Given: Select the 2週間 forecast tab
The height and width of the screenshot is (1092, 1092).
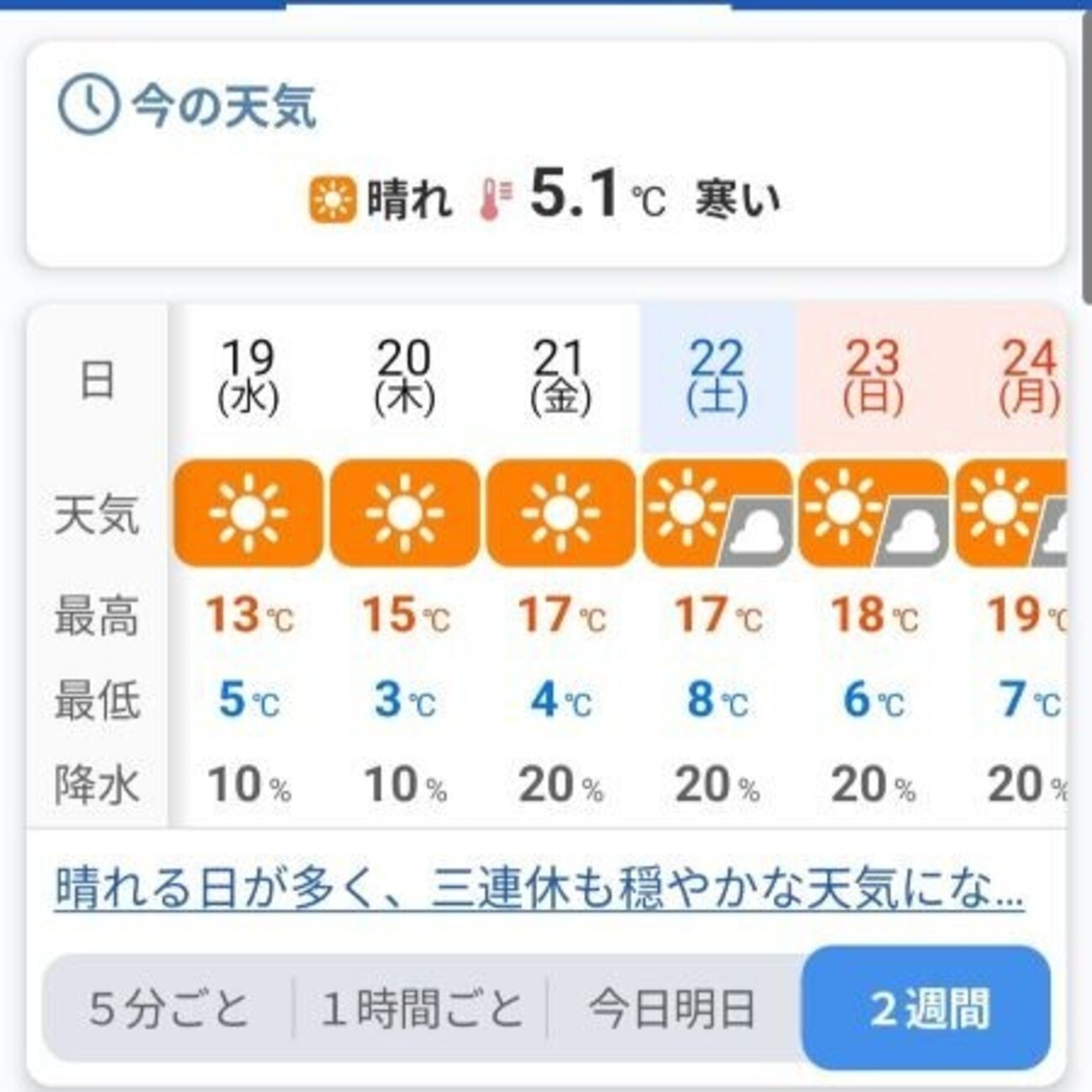Looking at the screenshot, I should pos(927,1008).
